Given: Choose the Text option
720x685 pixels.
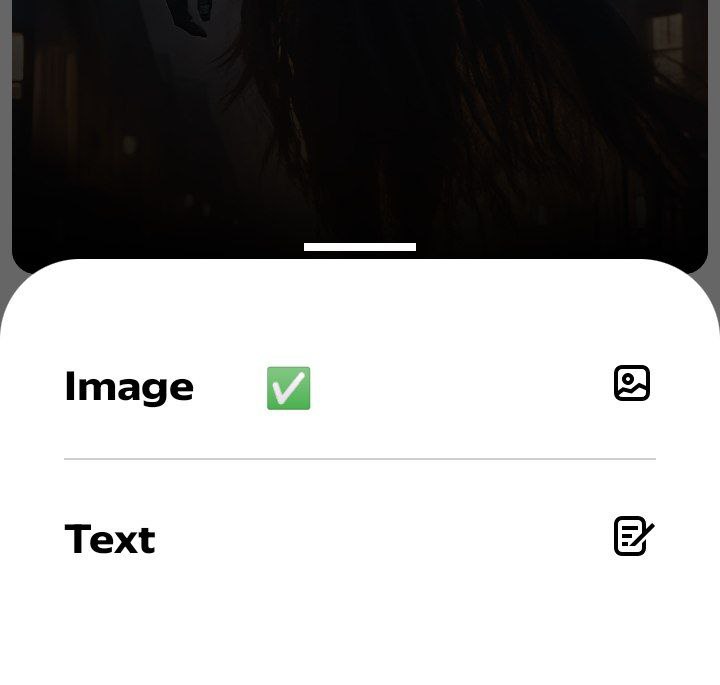Looking at the screenshot, I should (x=110, y=539).
